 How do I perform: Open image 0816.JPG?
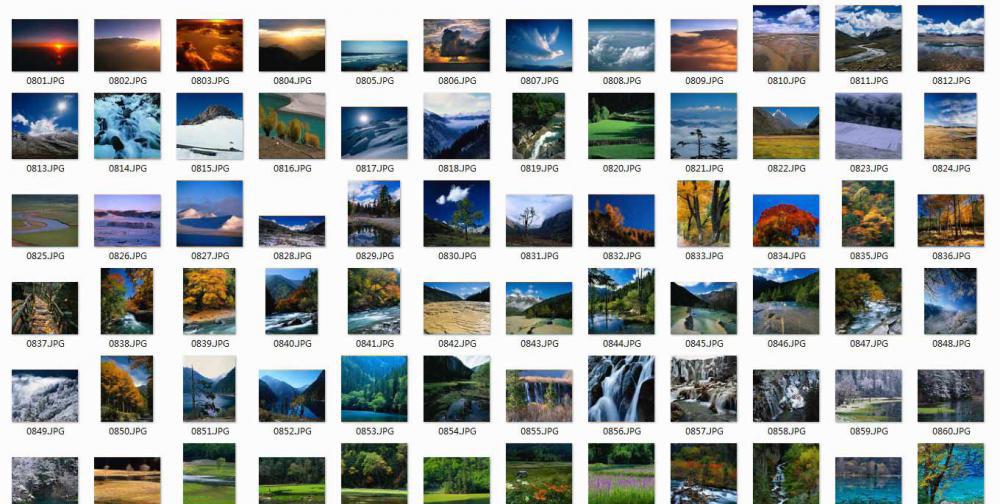291,126
